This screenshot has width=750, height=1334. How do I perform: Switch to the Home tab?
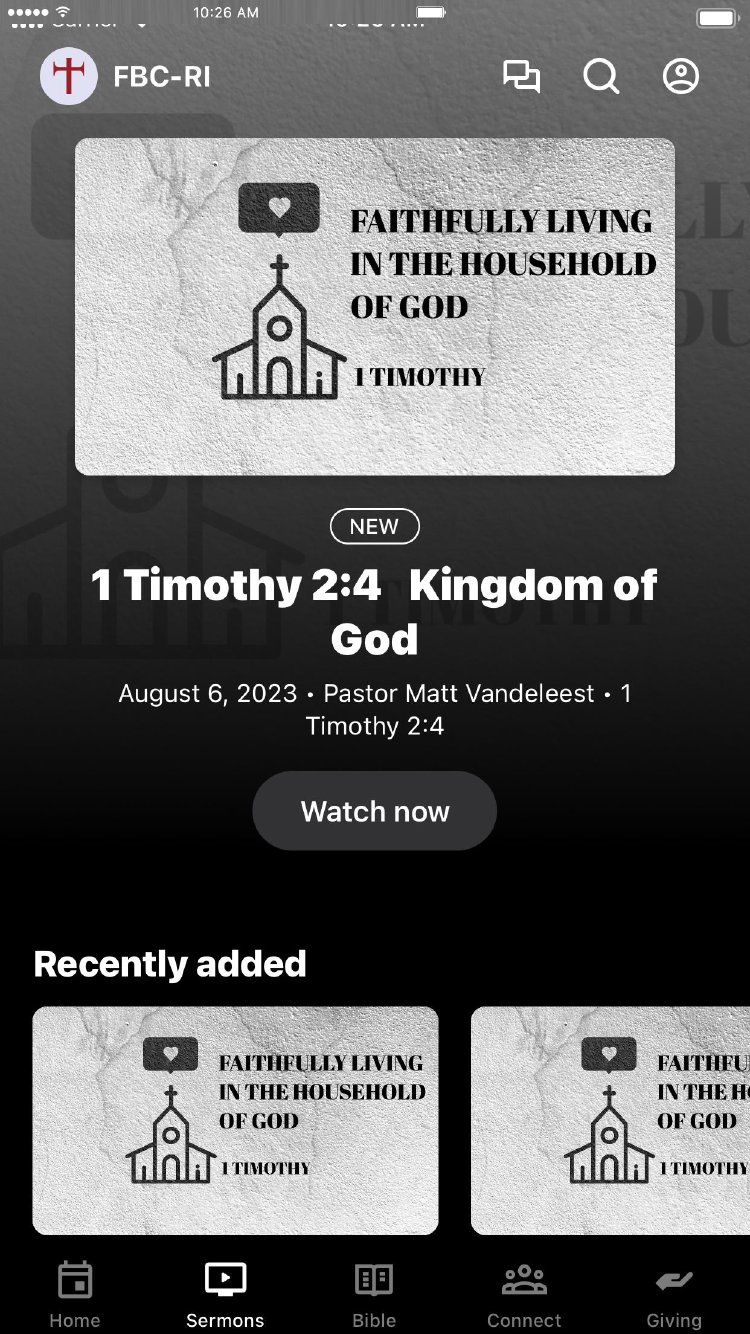click(x=75, y=1295)
